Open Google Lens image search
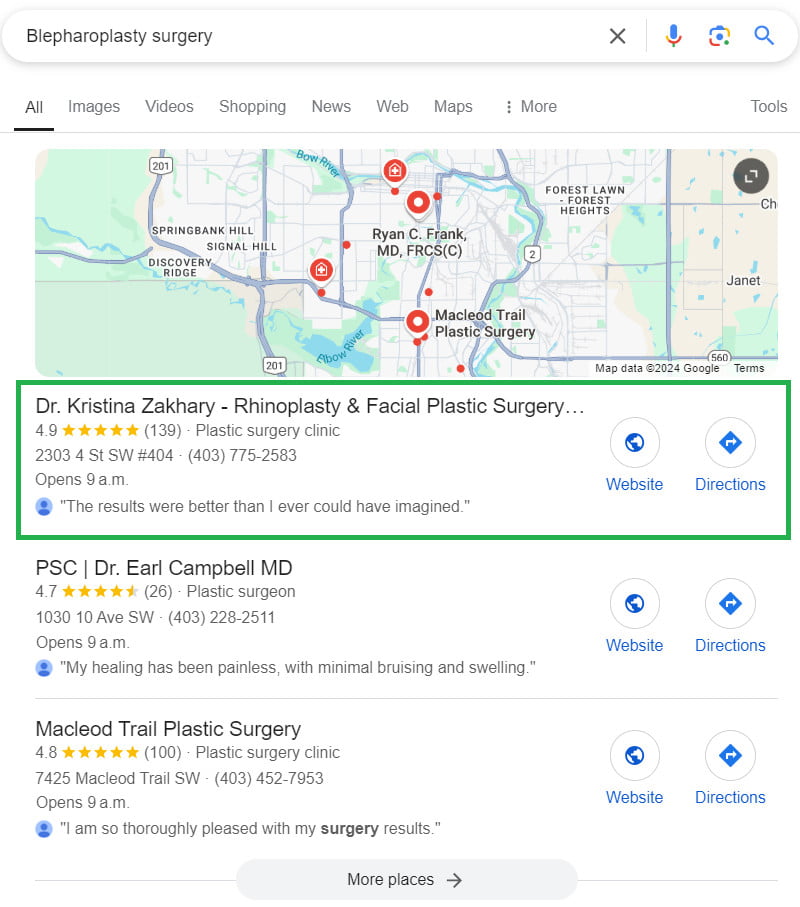This screenshot has width=800, height=907. pos(719,36)
